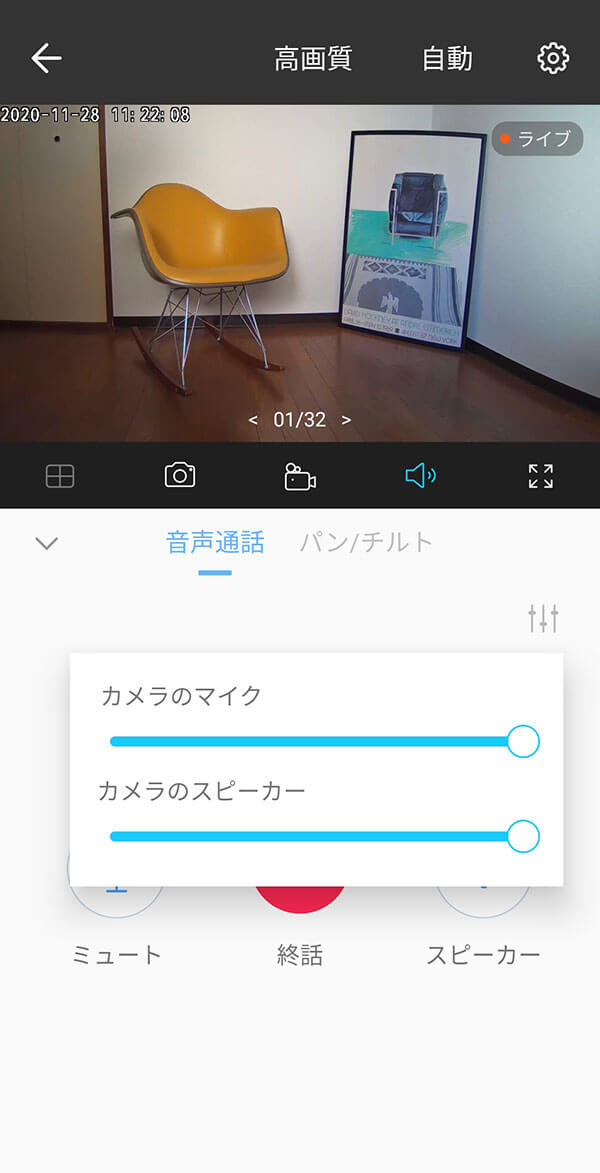The height and width of the screenshot is (1173, 600).
Task: Open camera settings gear
Action: [x=553, y=58]
